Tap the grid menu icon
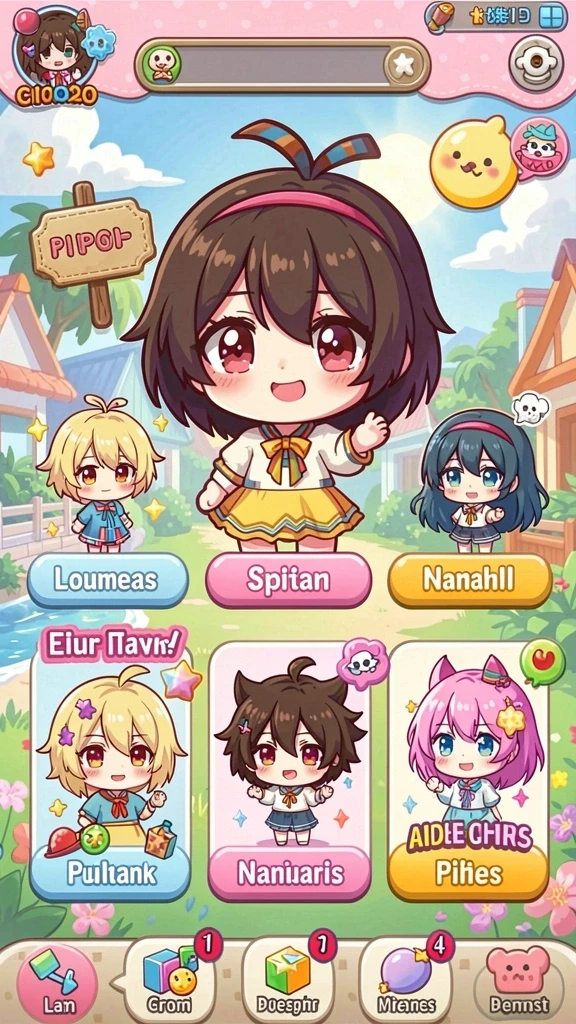The image size is (576, 1024). (551, 16)
